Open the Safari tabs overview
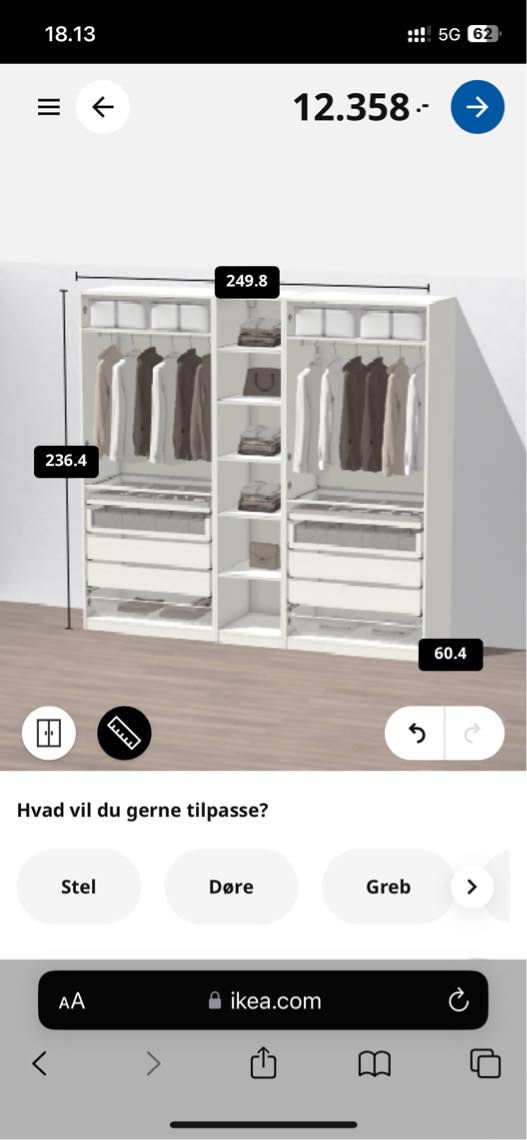Screen dimensions: 527x1140 486,1064
